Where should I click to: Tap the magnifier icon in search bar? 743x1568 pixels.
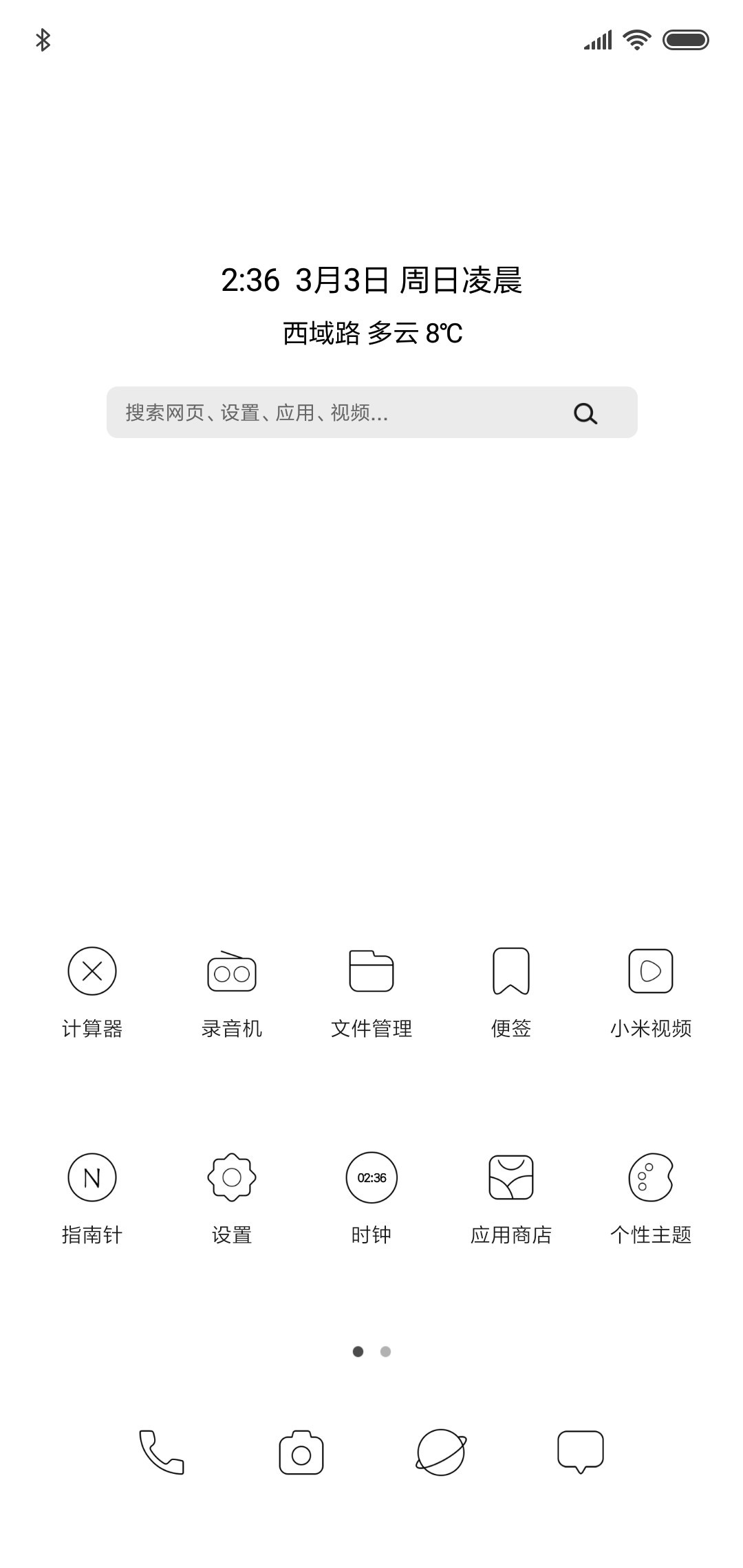585,413
